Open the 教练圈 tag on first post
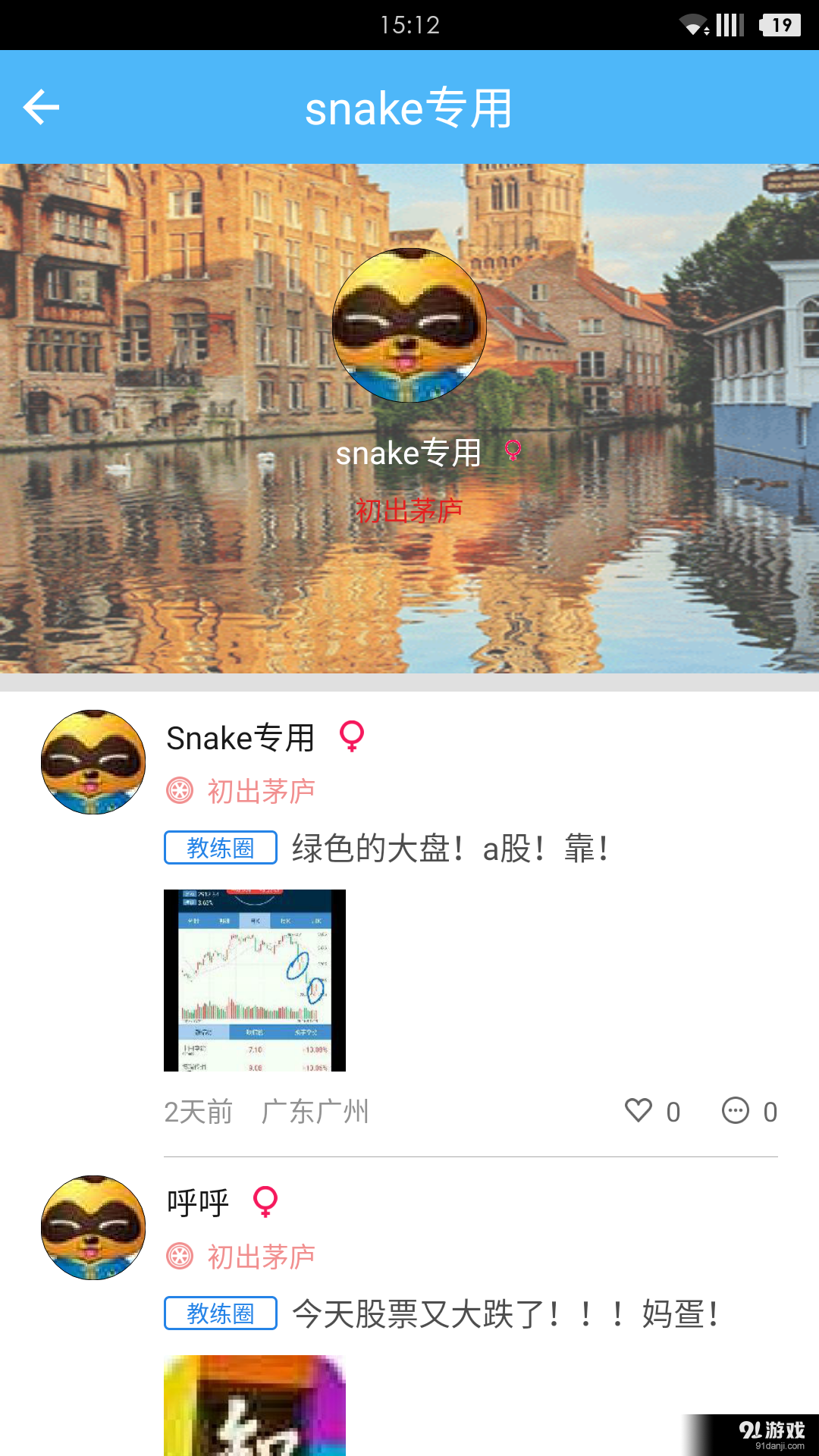 tap(220, 847)
